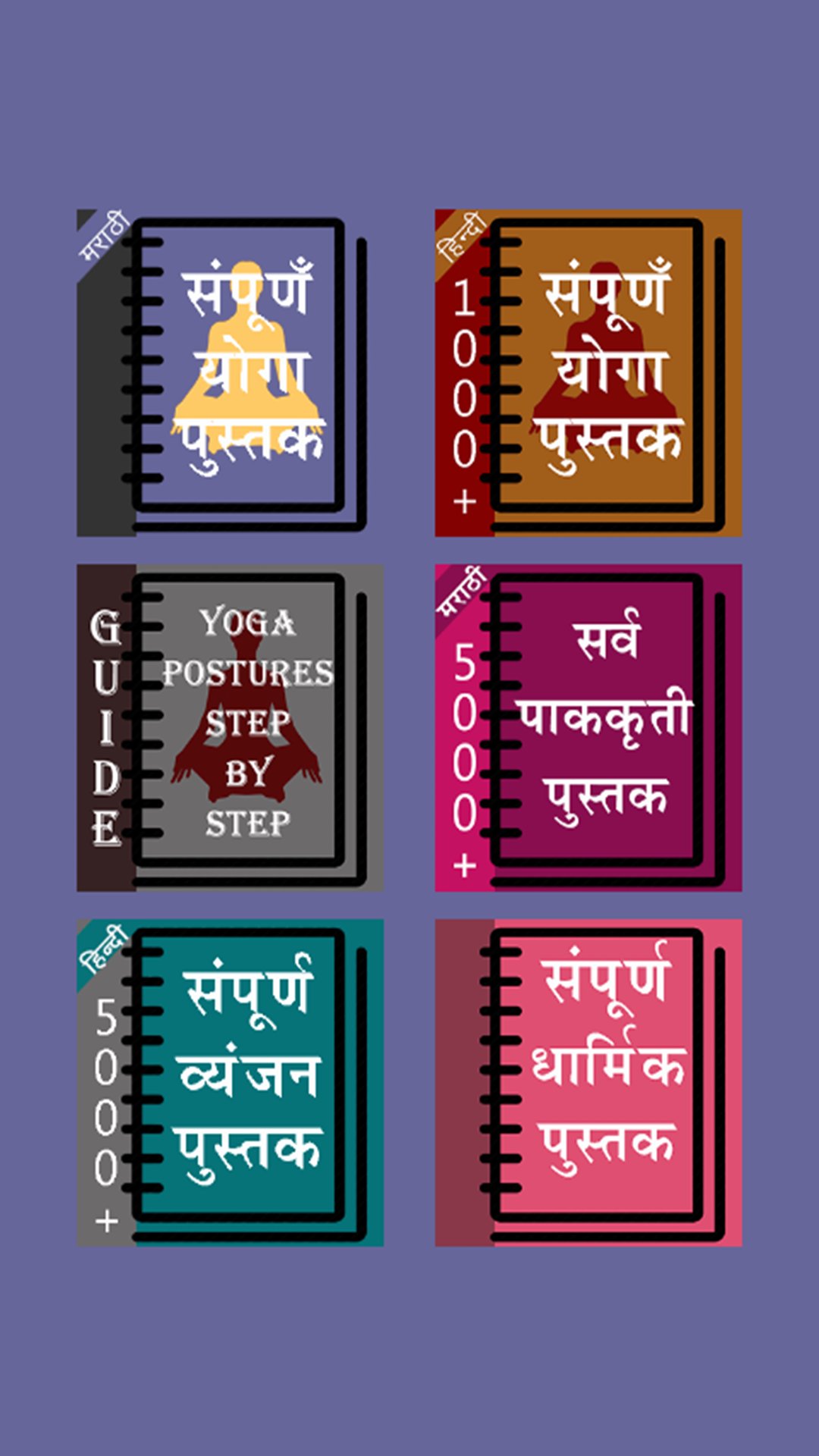Open the Marathi संपूर्ण योगा पुस्तक tile
This screenshot has height=1456, width=819.
[x=230, y=372]
